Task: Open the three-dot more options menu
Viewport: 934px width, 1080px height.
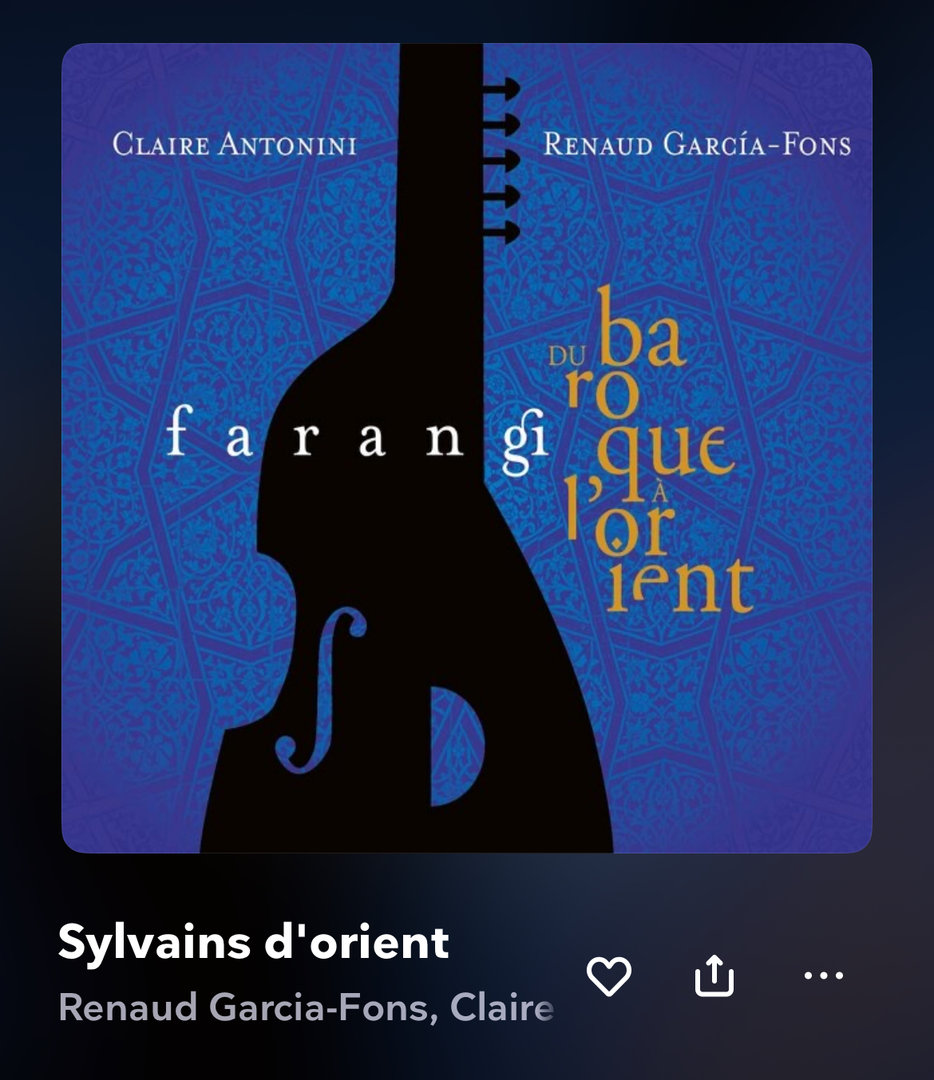Action: [823, 976]
